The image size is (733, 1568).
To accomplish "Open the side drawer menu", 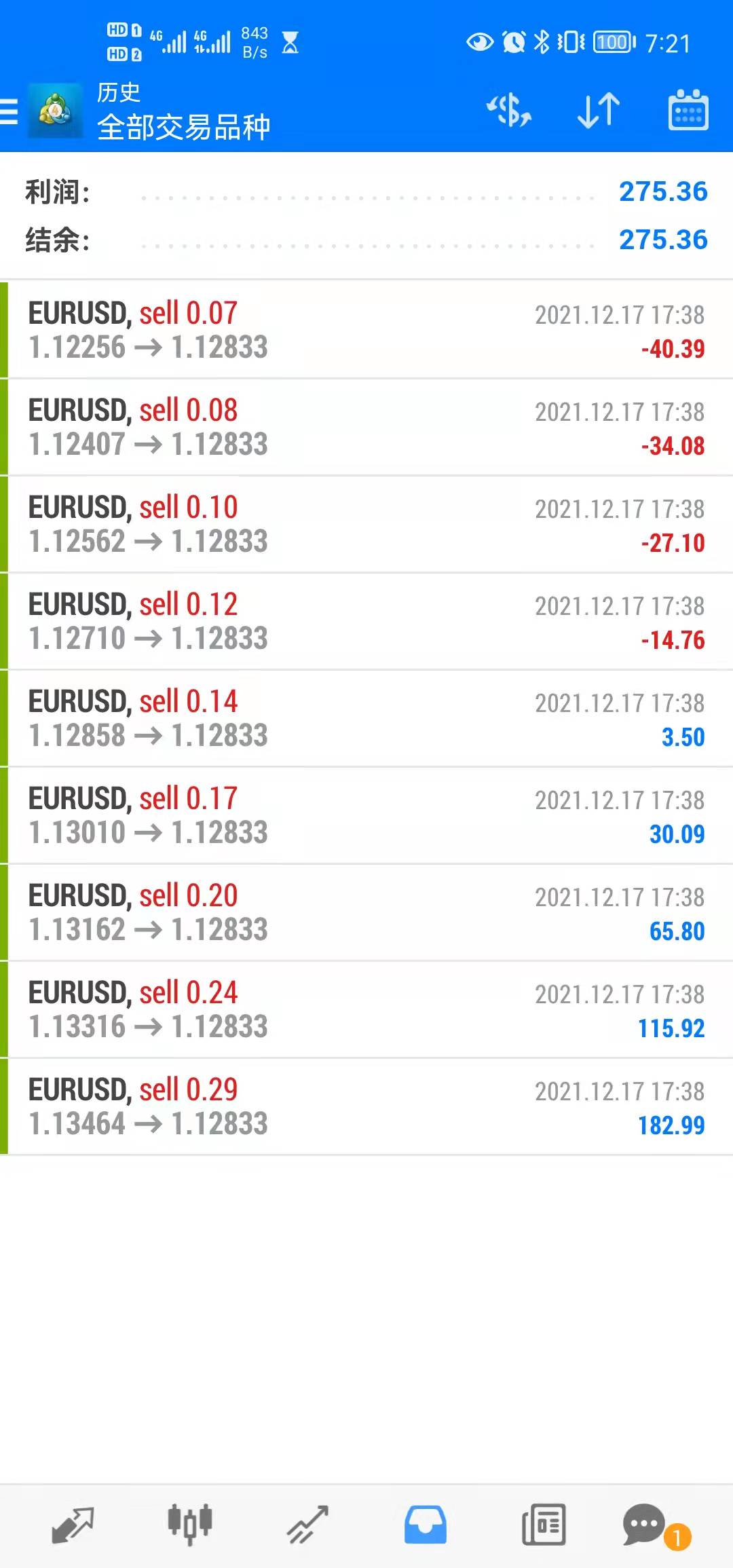I will tap(10, 111).
